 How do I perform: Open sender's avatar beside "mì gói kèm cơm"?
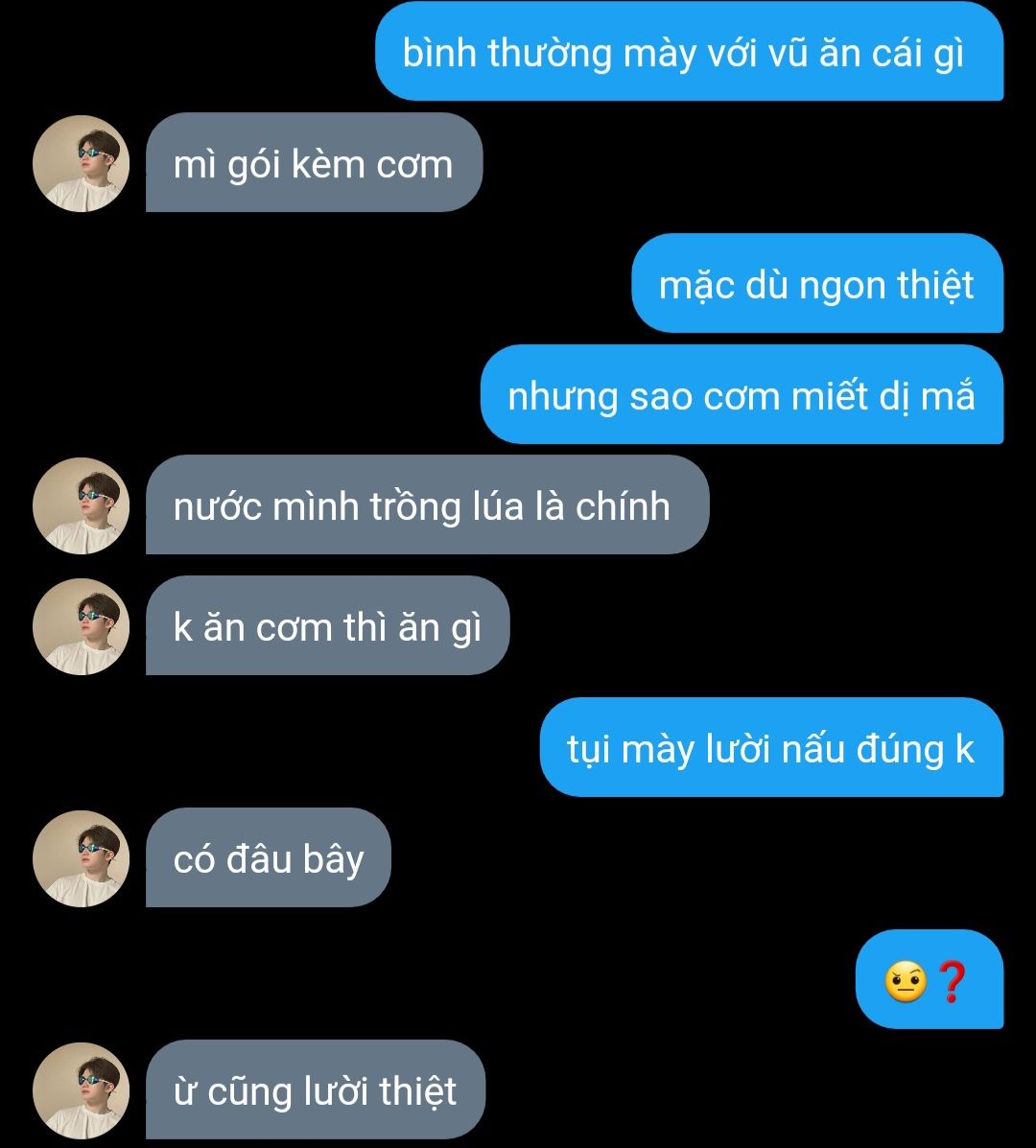pyautogui.click(x=81, y=163)
